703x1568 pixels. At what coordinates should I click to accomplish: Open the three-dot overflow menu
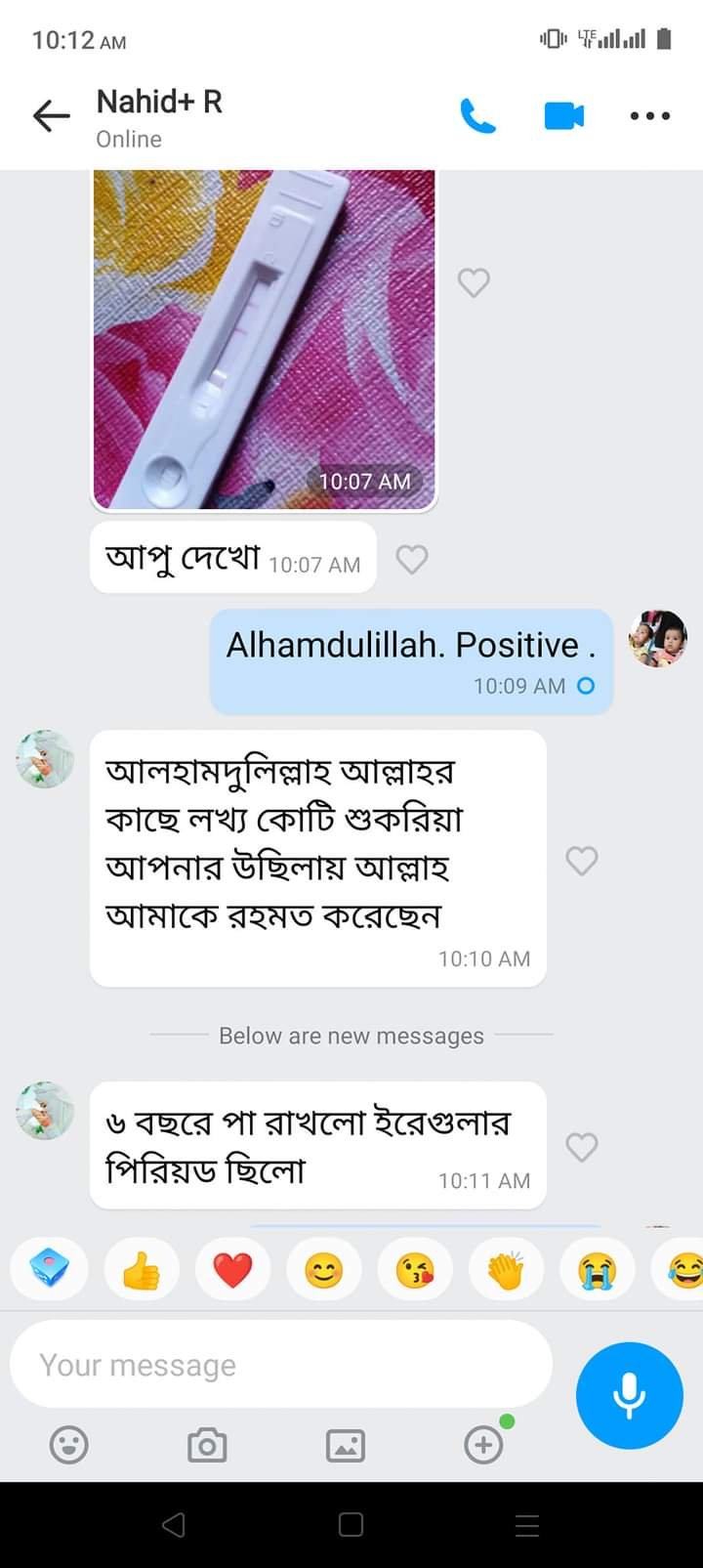coord(649,116)
